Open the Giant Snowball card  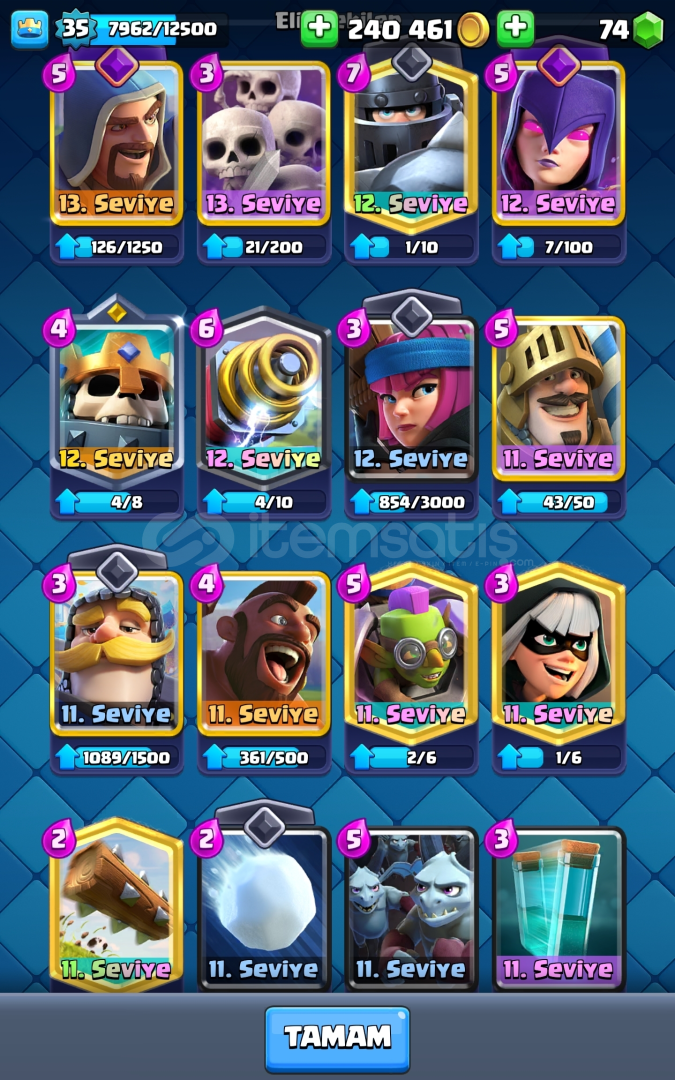tap(264, 905)
